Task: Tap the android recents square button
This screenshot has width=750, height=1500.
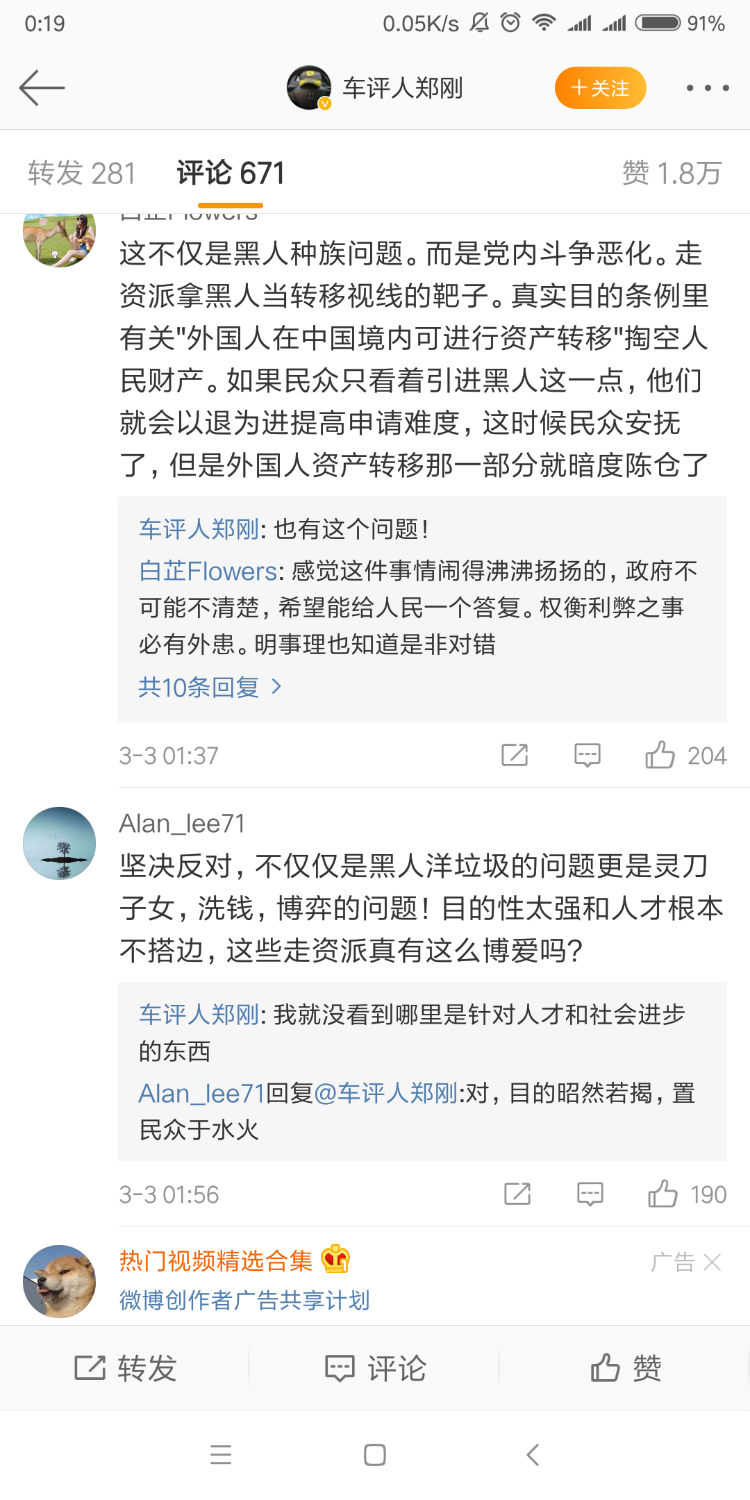Action: [375, 1455]
